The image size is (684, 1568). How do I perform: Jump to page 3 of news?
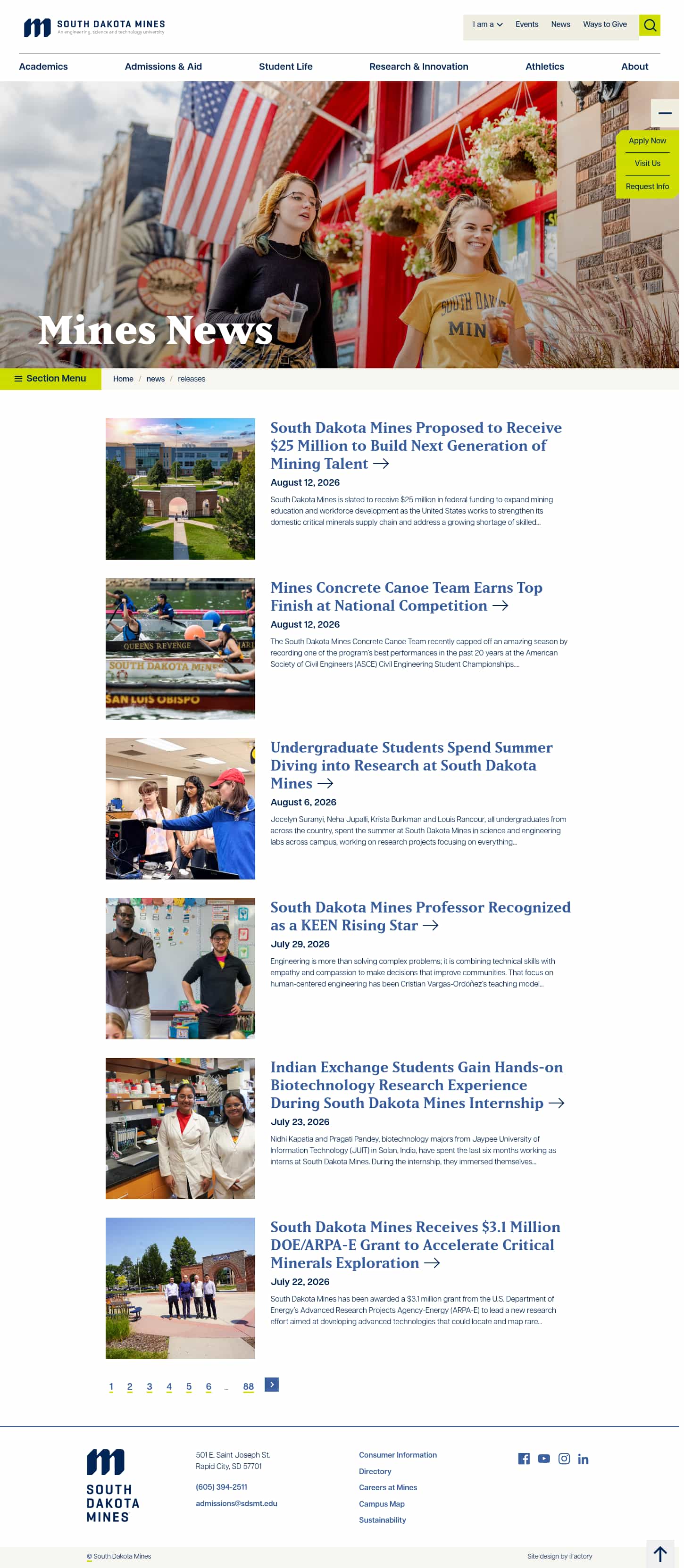[x=149, y=1386]
